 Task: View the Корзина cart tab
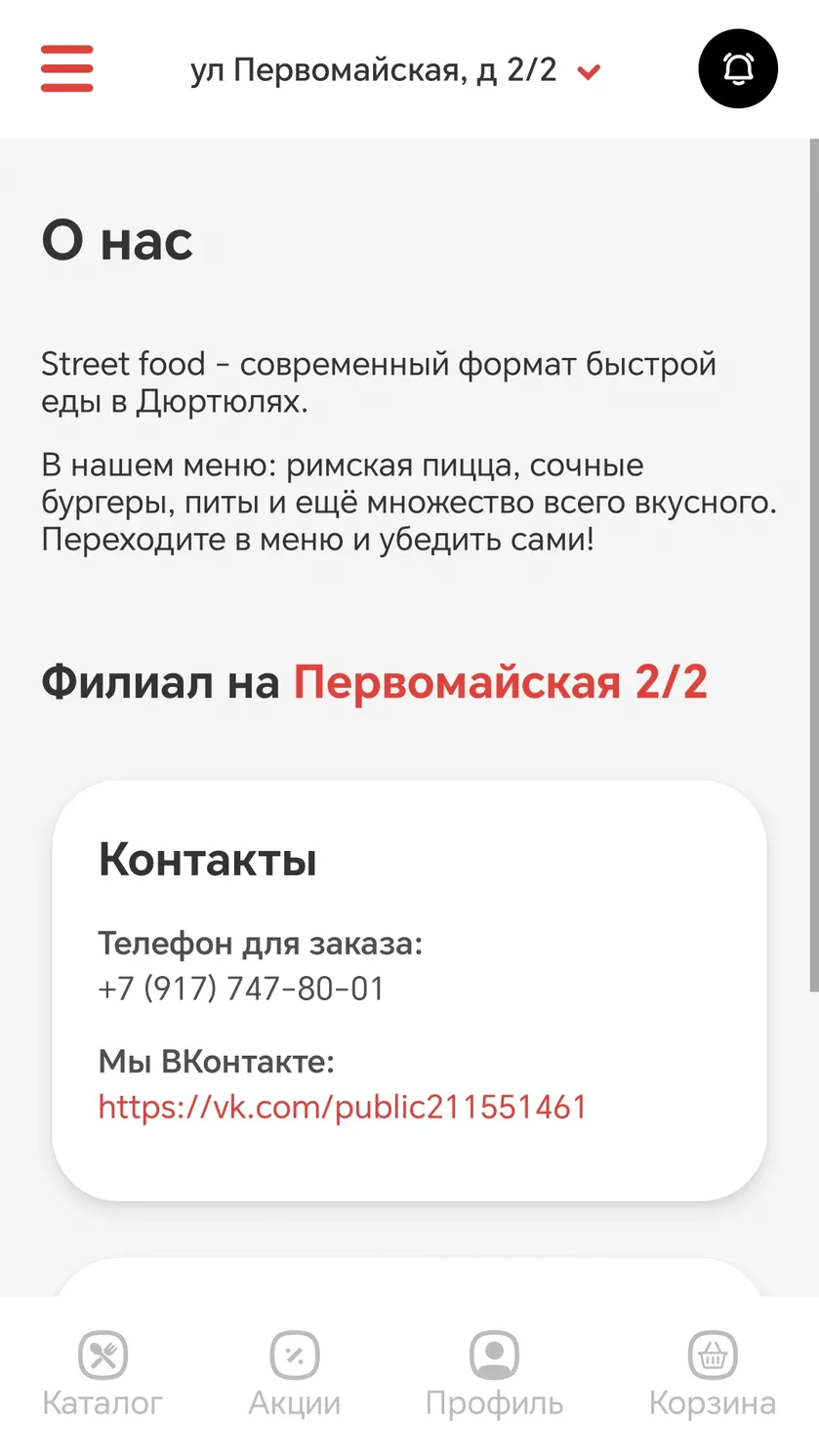(x=713, y=1376)
